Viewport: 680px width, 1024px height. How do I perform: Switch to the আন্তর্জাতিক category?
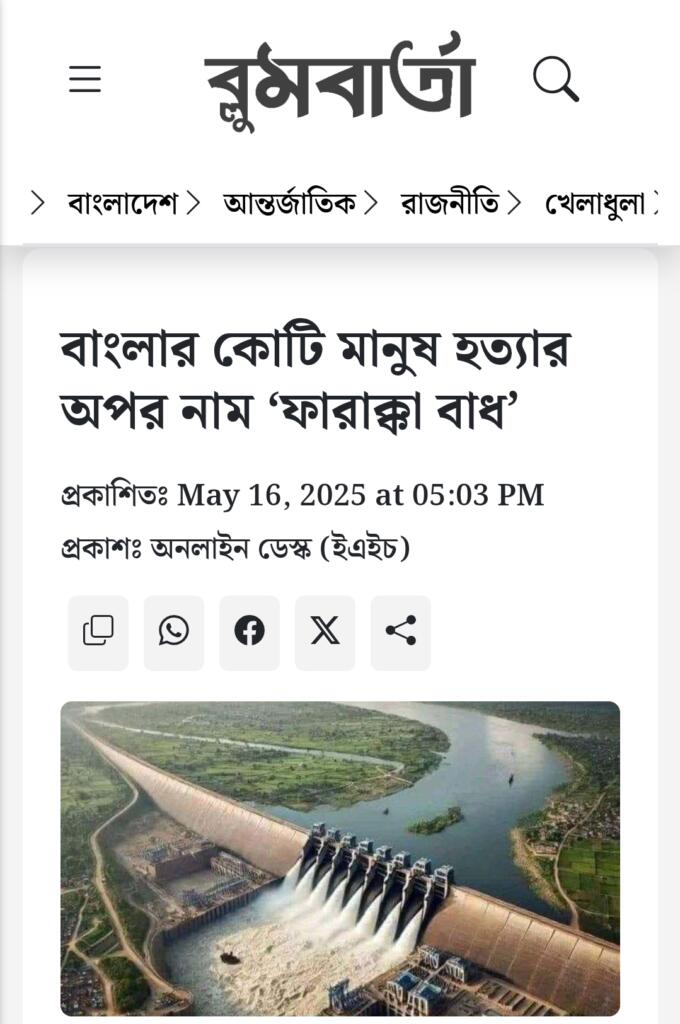coord(289,204)
